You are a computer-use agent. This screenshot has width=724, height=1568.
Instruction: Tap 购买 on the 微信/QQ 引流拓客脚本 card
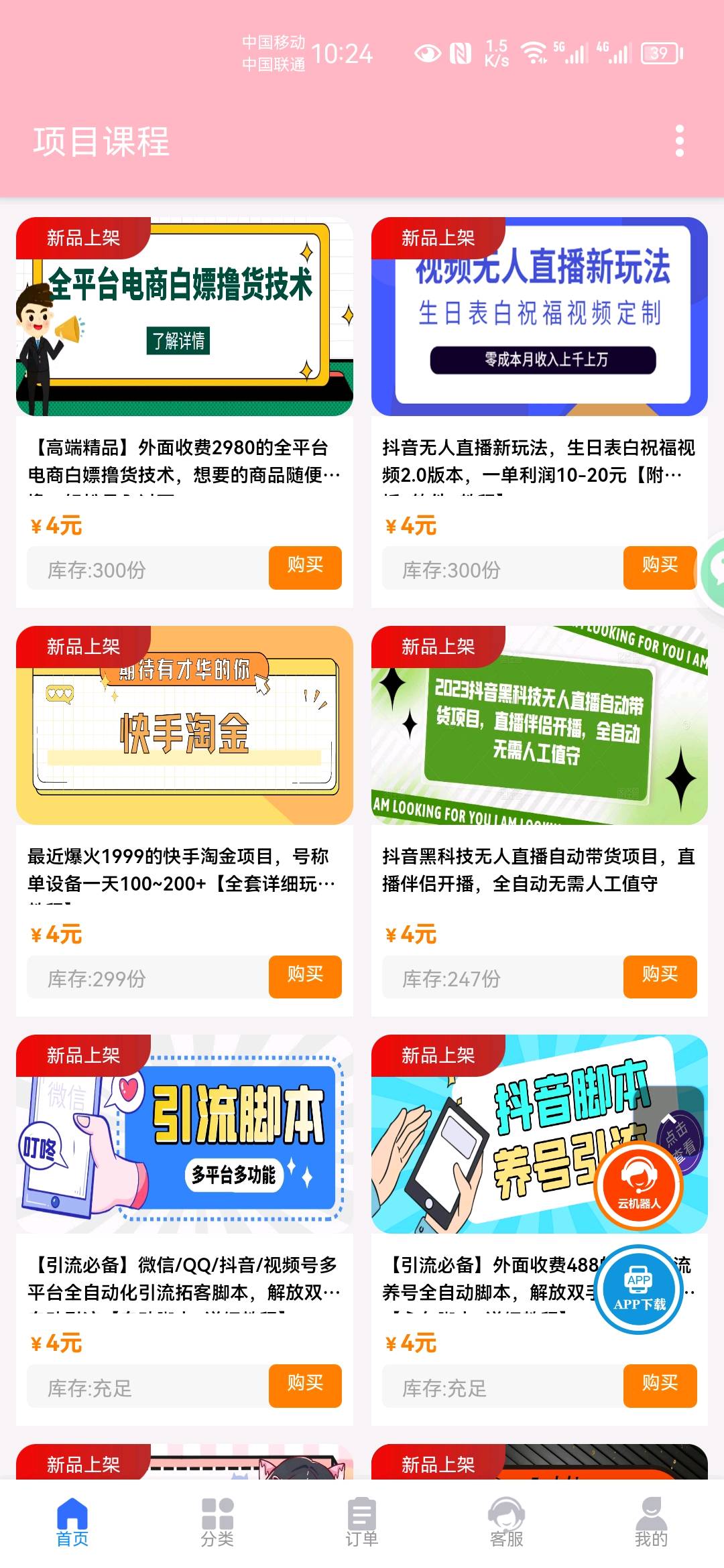(305, 1385)
